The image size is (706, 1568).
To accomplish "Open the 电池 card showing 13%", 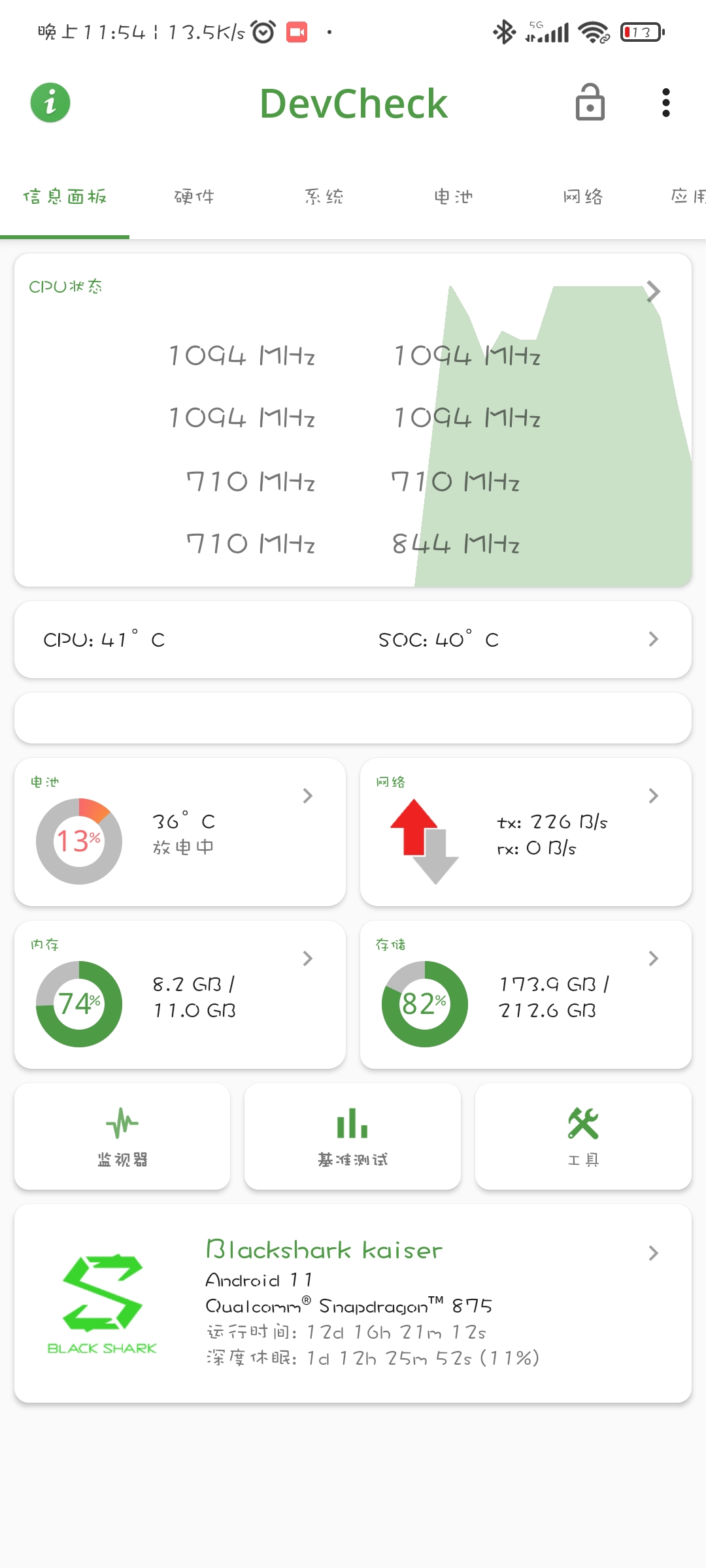I will (x=180, y=832).
